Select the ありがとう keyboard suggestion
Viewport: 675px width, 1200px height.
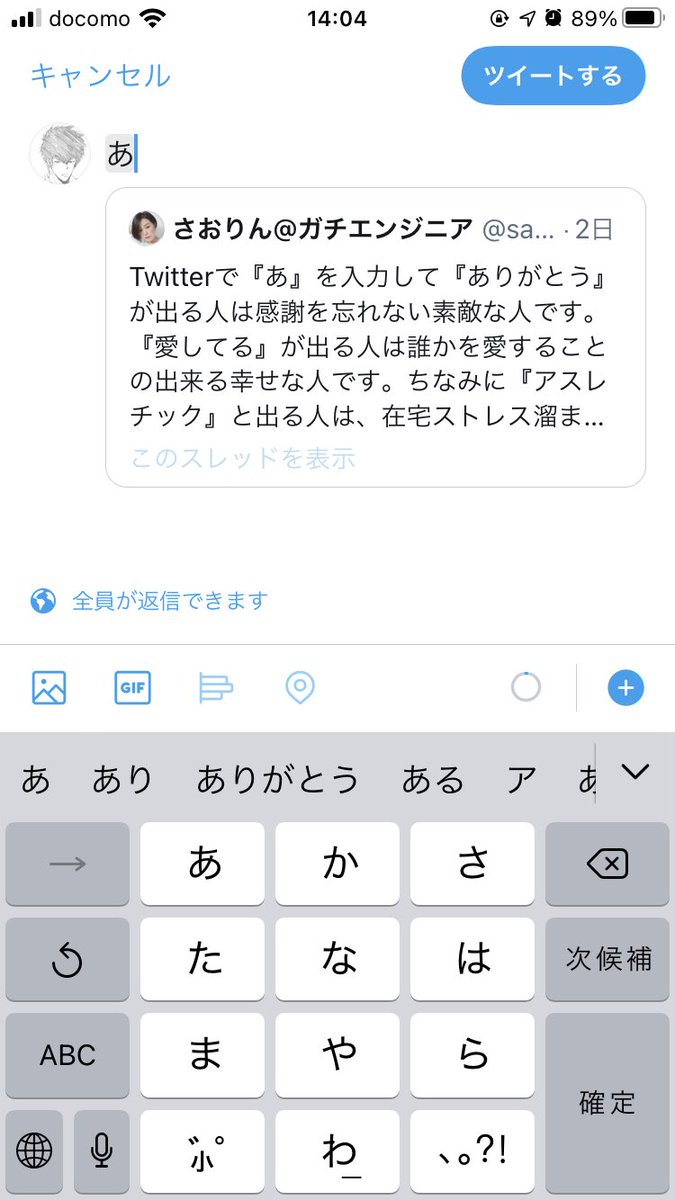pyautogui.click(x=277, y=779)
